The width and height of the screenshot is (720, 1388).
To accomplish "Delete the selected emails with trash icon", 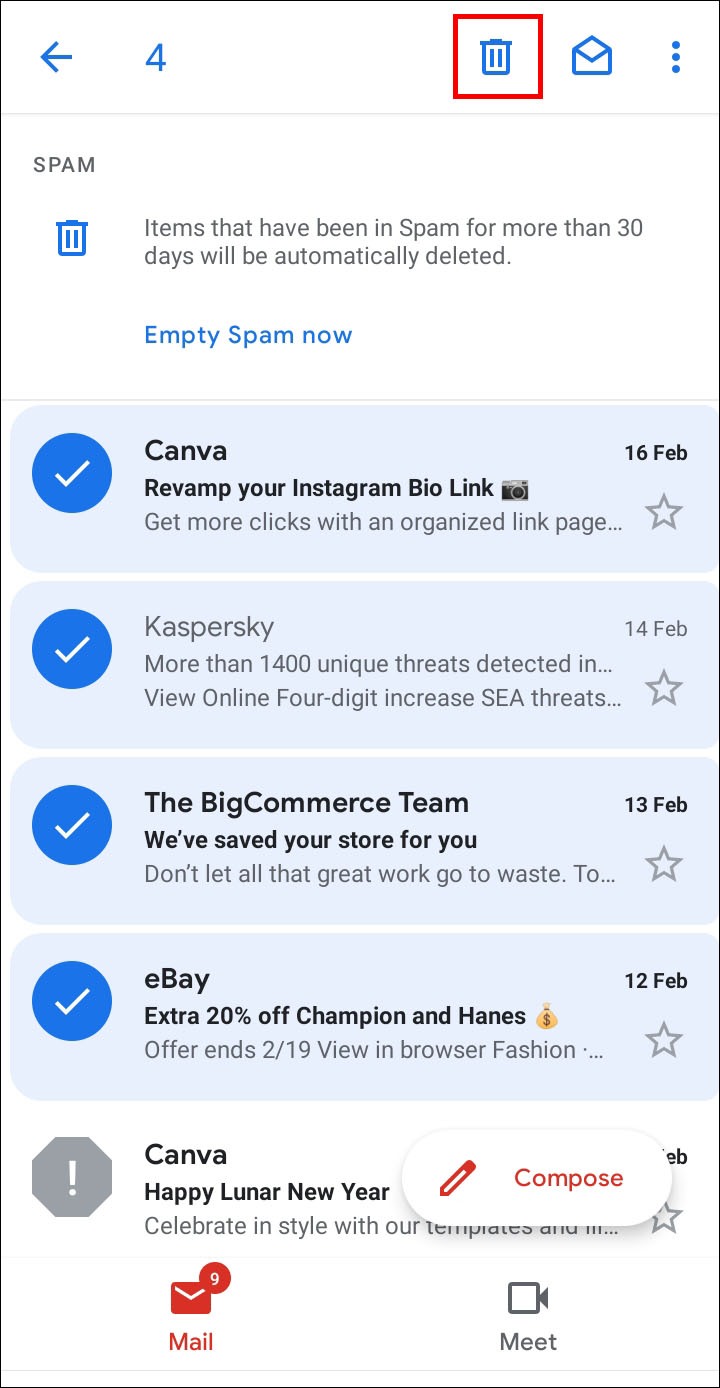I will point(496,57).
